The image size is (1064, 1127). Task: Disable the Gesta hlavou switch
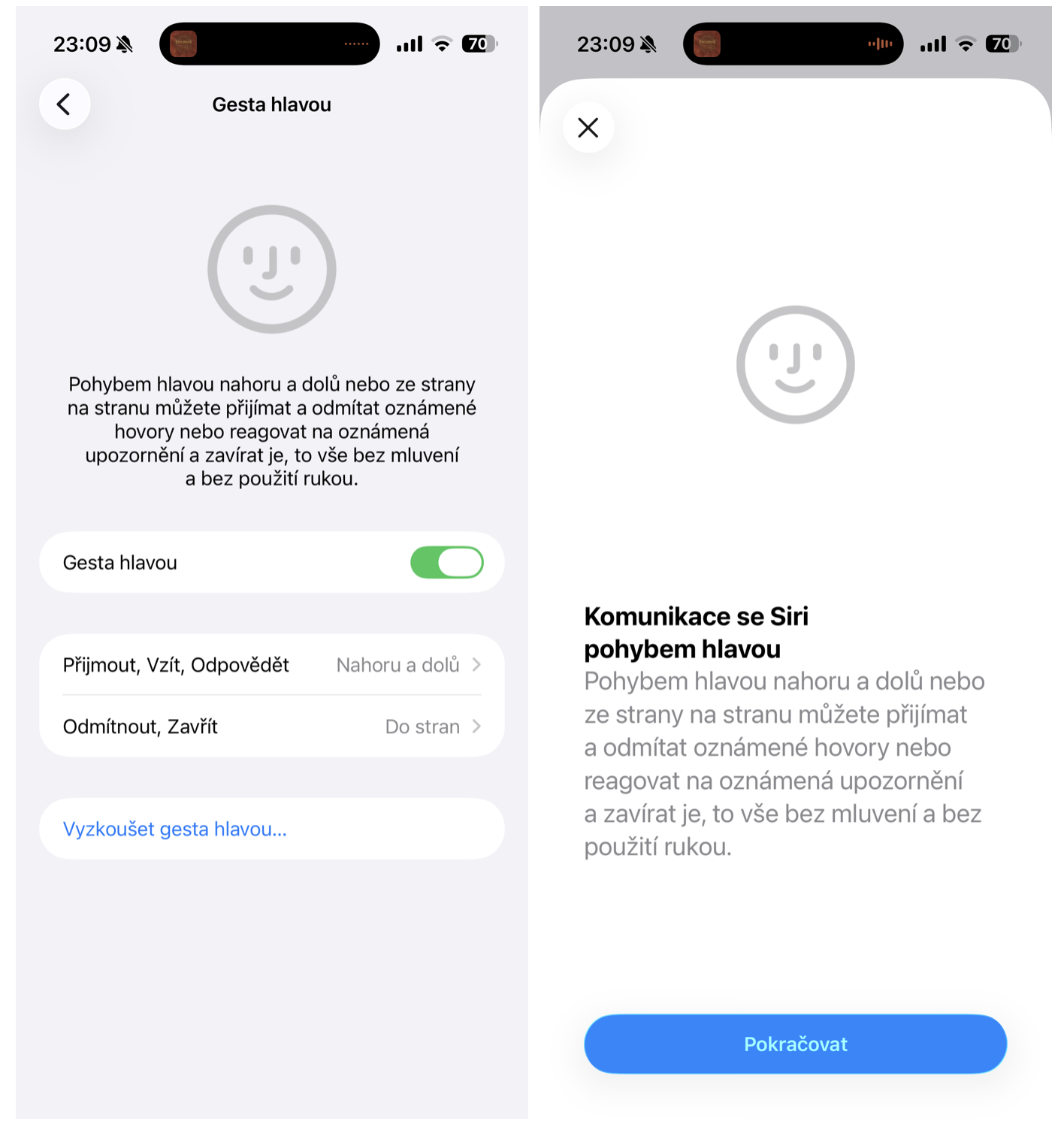click(x=446, y=563)
